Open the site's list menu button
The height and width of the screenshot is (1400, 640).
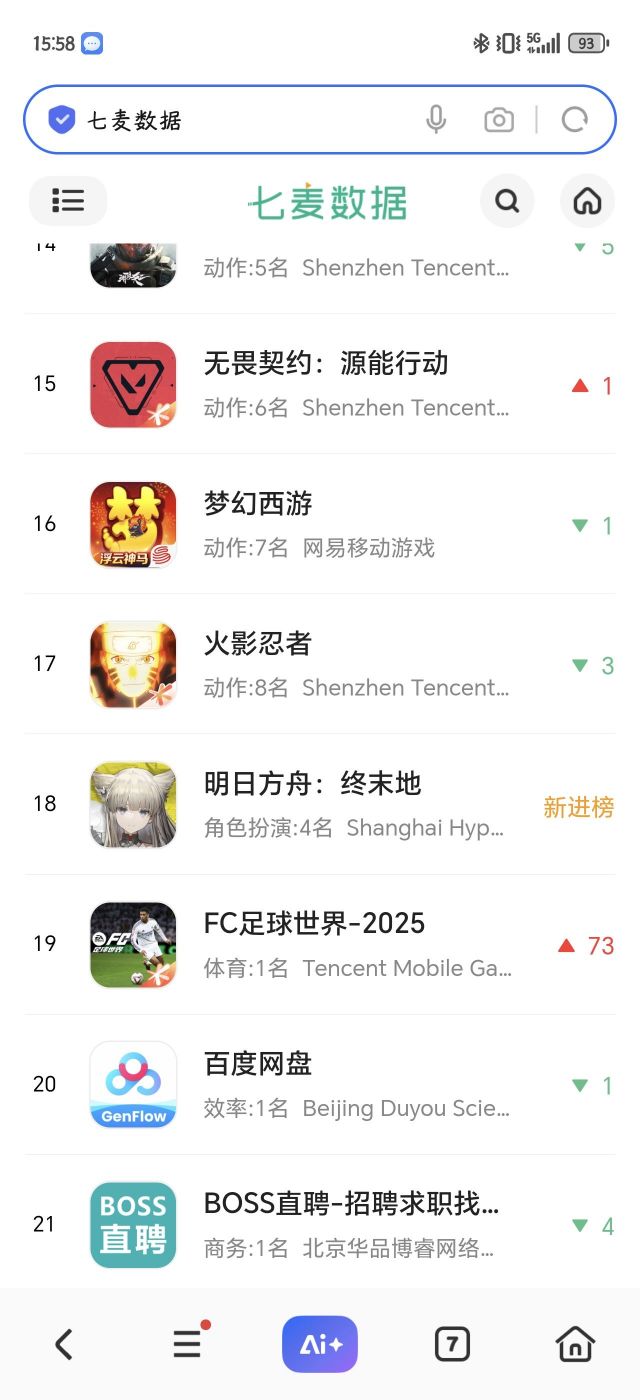68,201
